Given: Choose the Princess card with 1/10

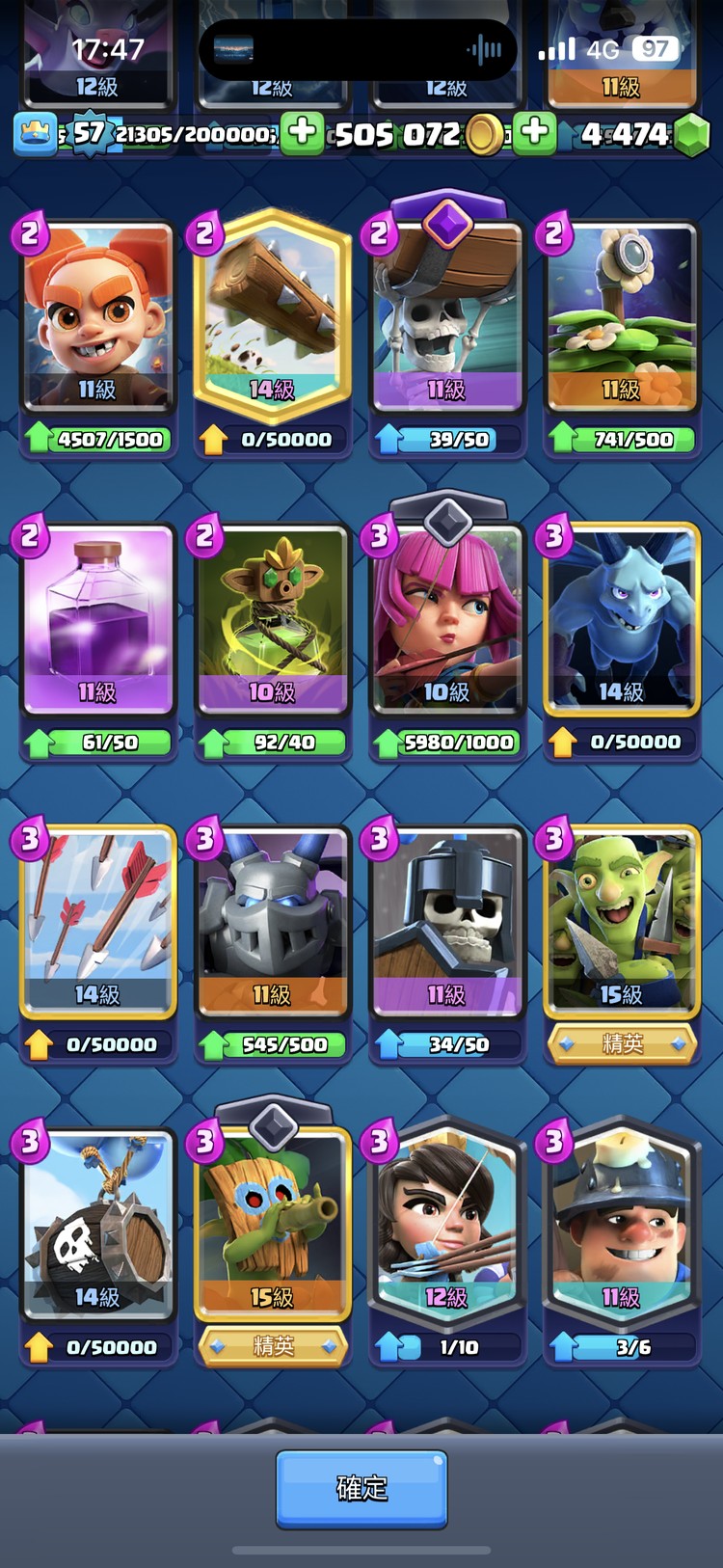Looking at the screenshot, I should [x=446, y=1227].
